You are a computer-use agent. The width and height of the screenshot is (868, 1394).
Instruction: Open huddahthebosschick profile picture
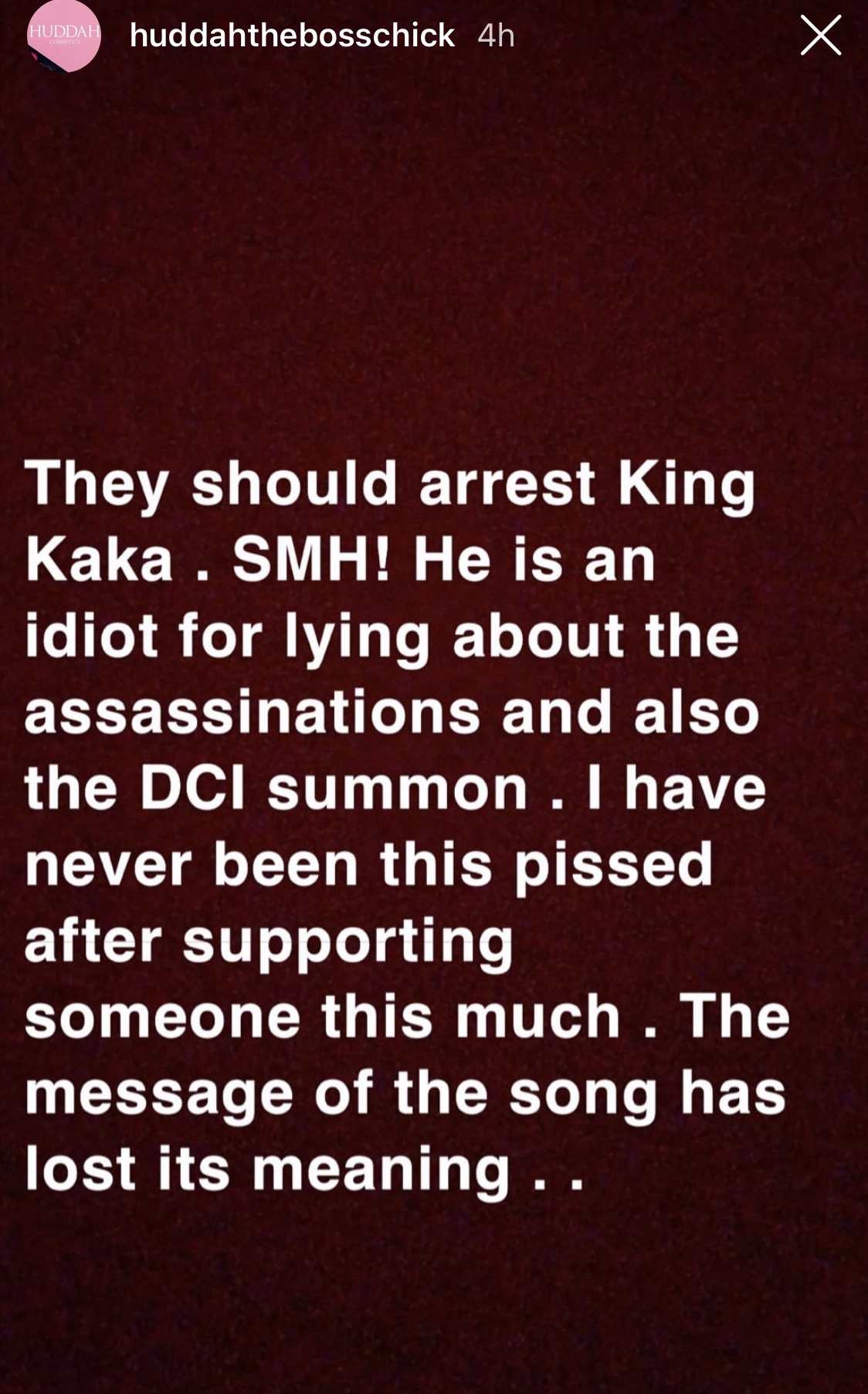64,36
